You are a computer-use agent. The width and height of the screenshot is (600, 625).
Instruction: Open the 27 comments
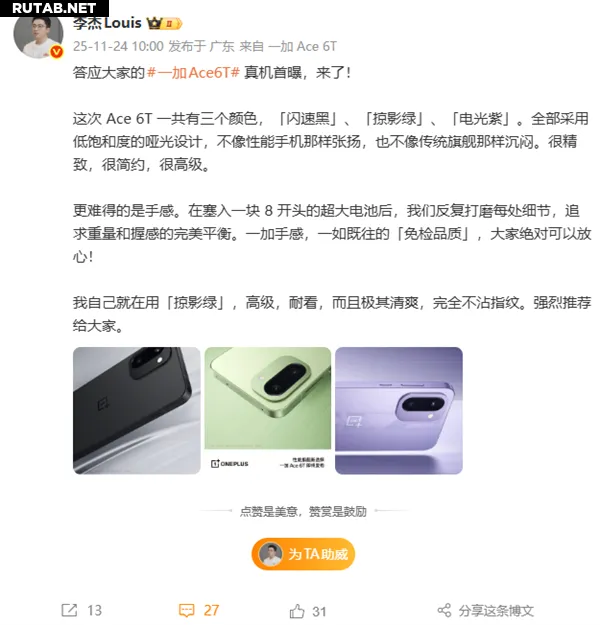pos(198,610)
